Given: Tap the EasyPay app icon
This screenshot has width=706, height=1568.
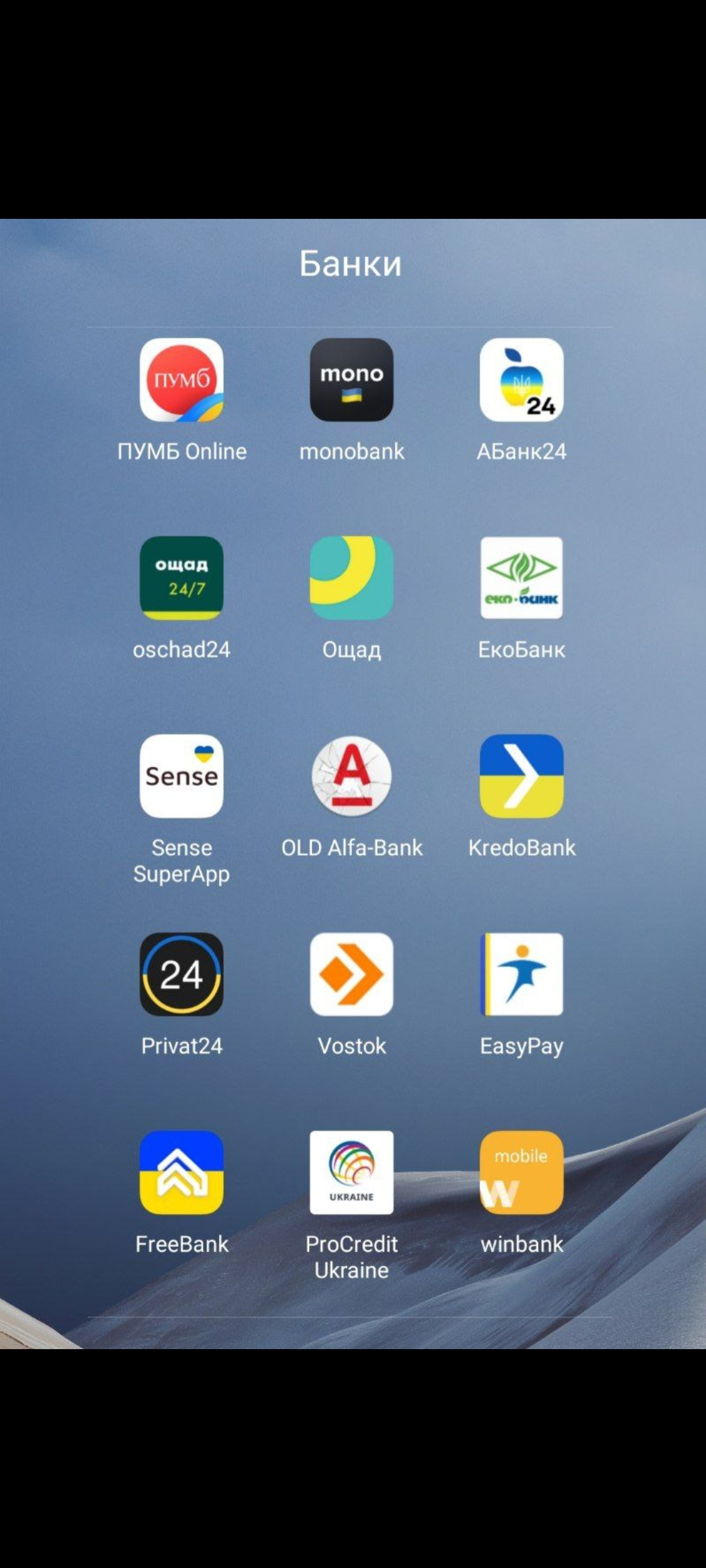Looking at the screenshot, I should pyautogui.click(x=522, y=974).
